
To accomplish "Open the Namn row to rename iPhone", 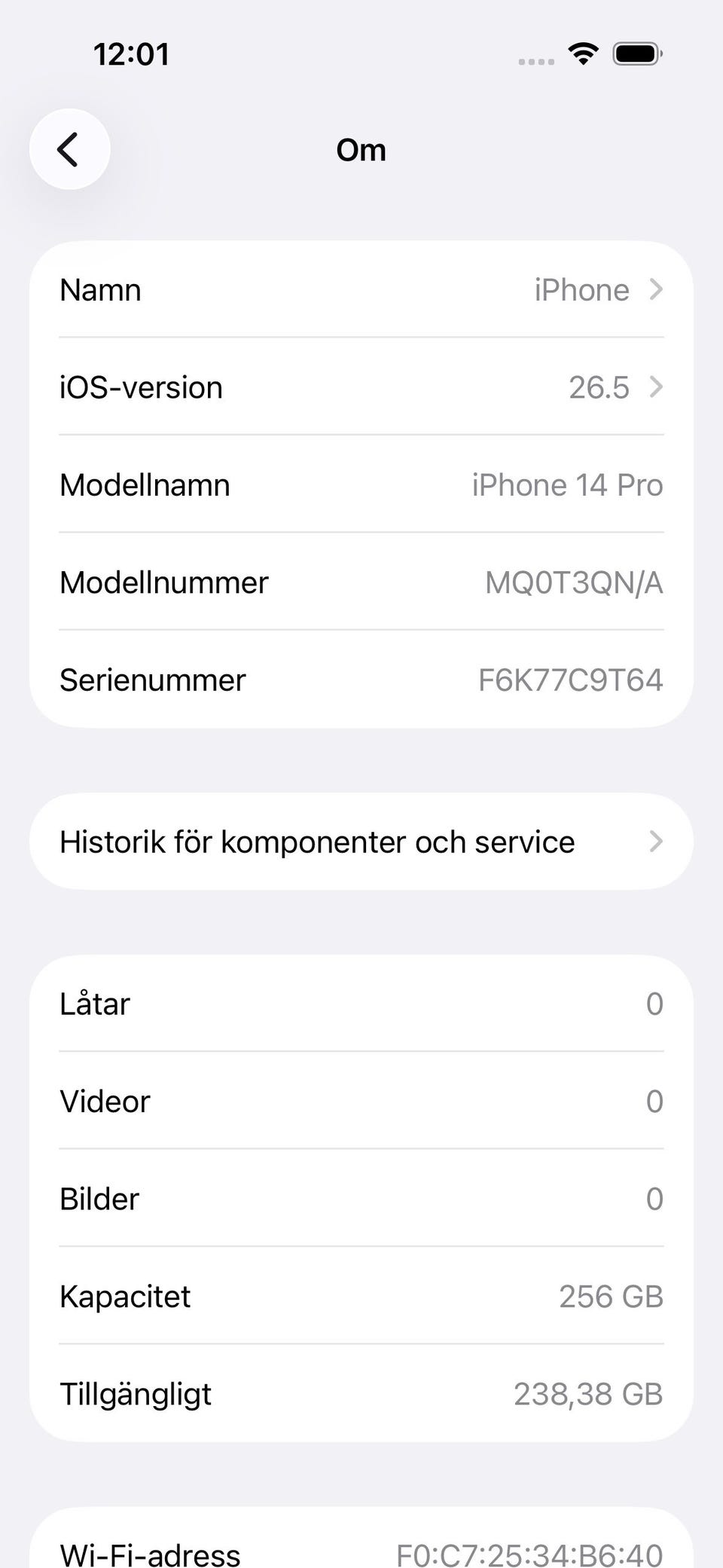I will [361, 289].
